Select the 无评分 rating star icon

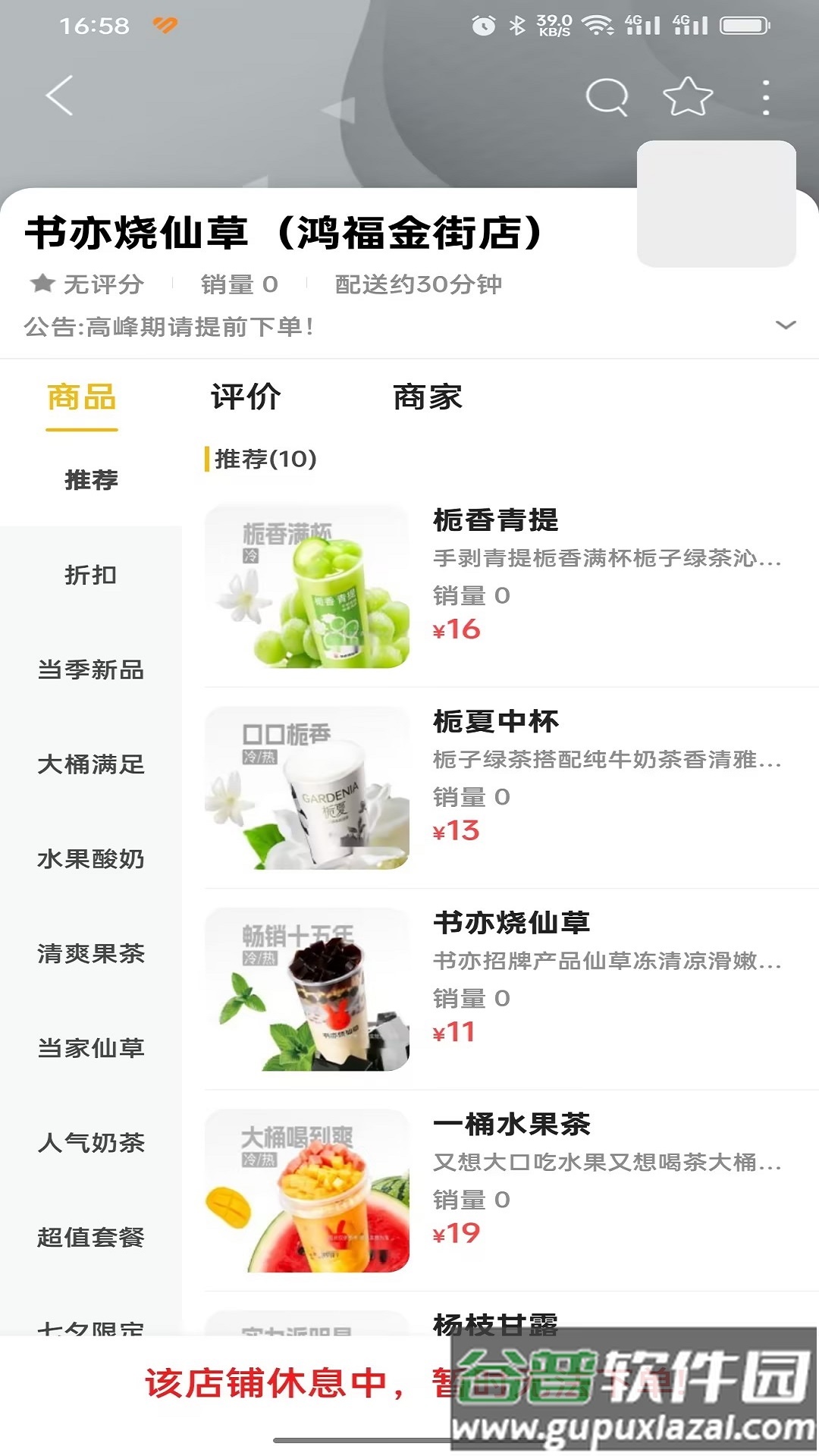(x=43, y=284)
